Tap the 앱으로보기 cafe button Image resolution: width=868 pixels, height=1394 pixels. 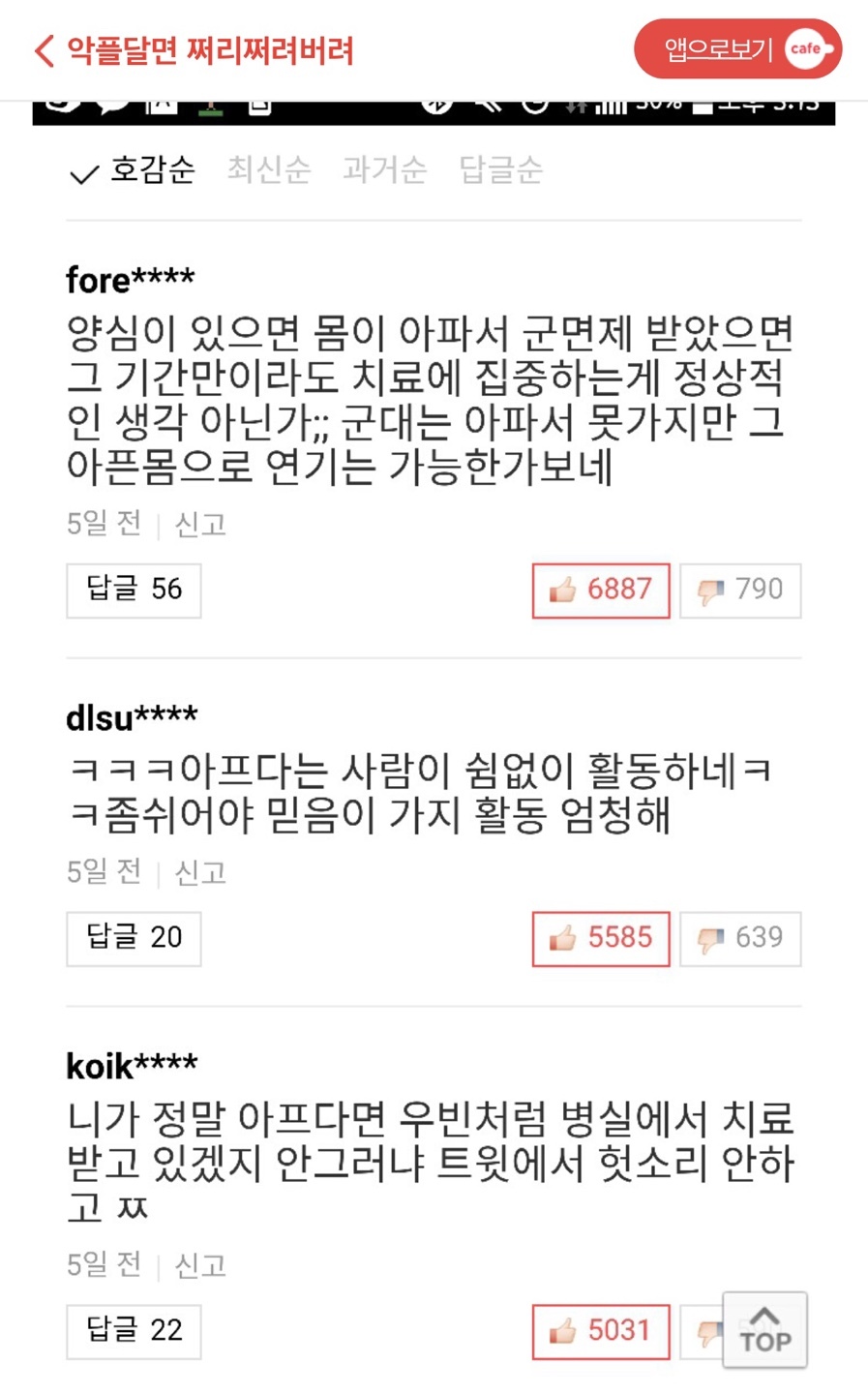pyautogui.click(x=737, y=48)
